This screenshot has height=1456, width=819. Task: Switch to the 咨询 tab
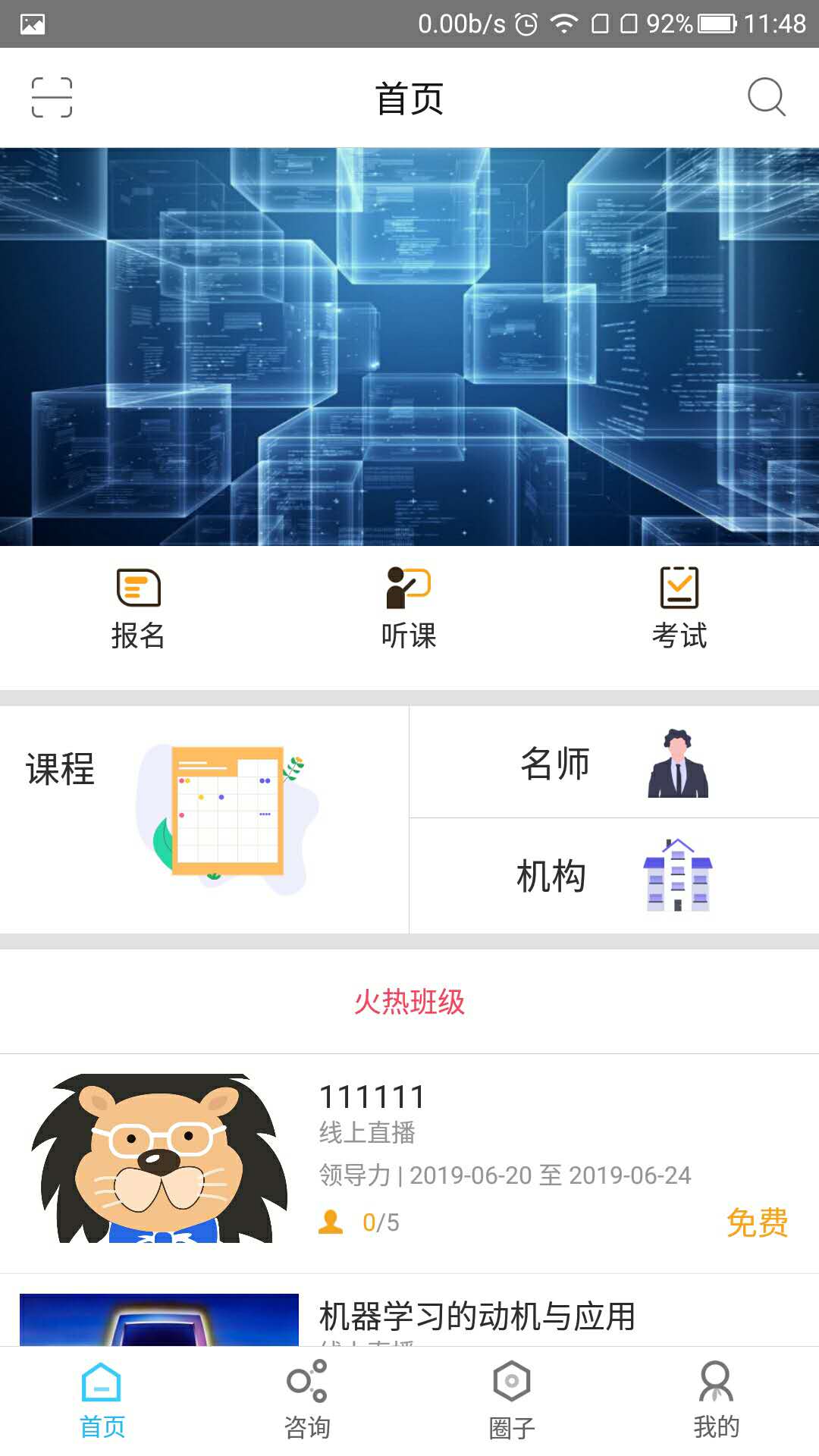(x=307, y=1401)
